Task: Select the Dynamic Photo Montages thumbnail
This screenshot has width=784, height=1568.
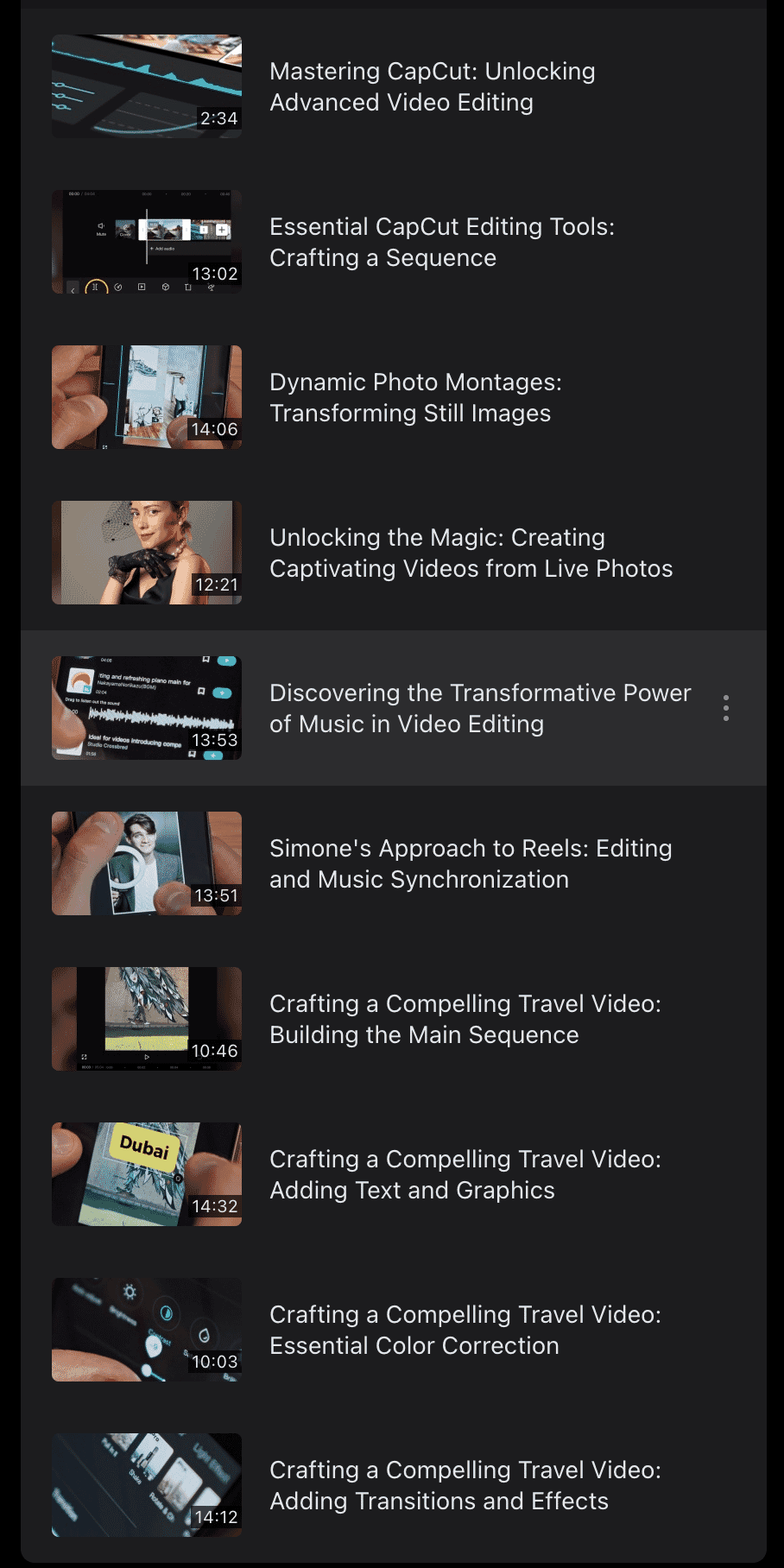Action: point(146,396)
